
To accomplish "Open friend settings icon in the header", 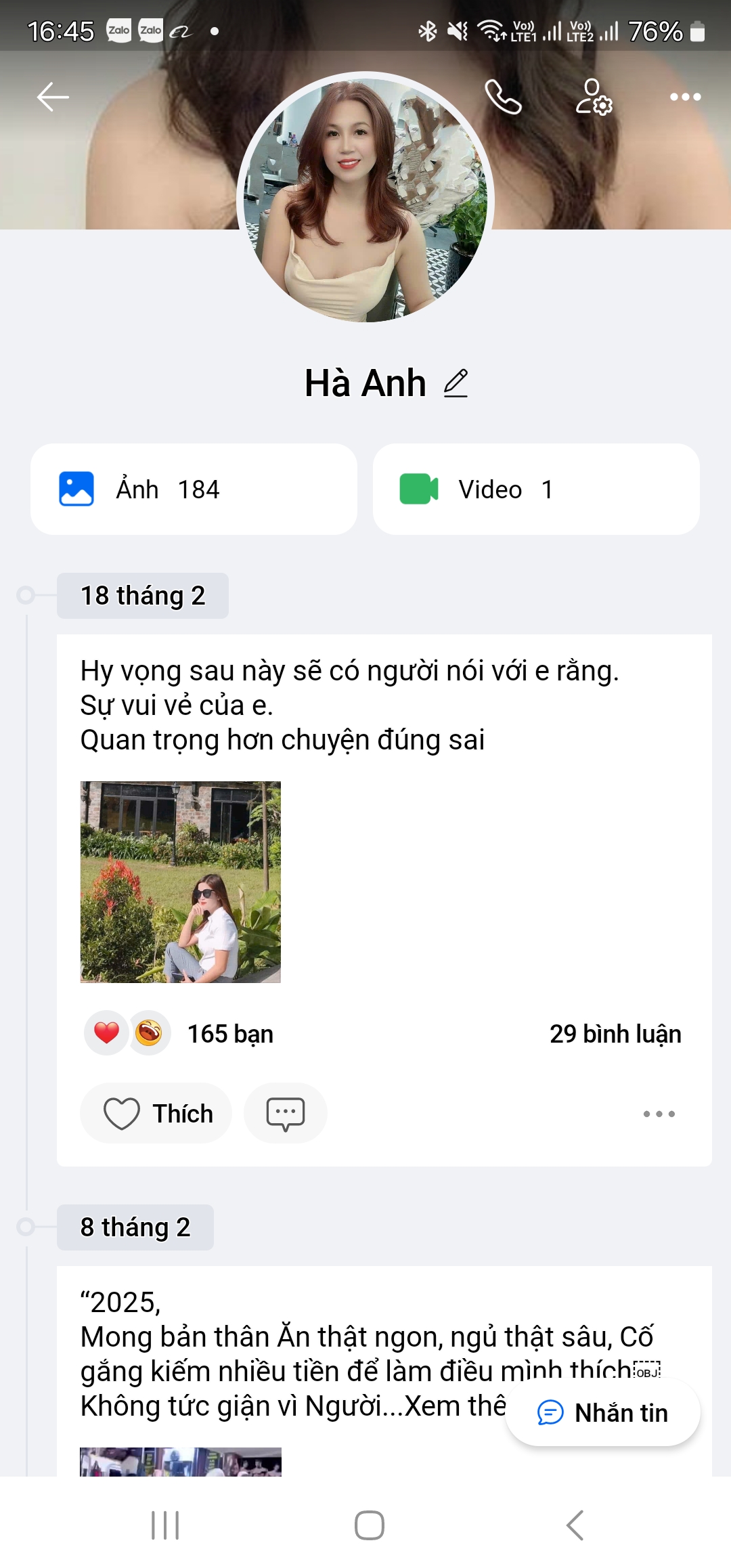I will (x=594, y=97).
